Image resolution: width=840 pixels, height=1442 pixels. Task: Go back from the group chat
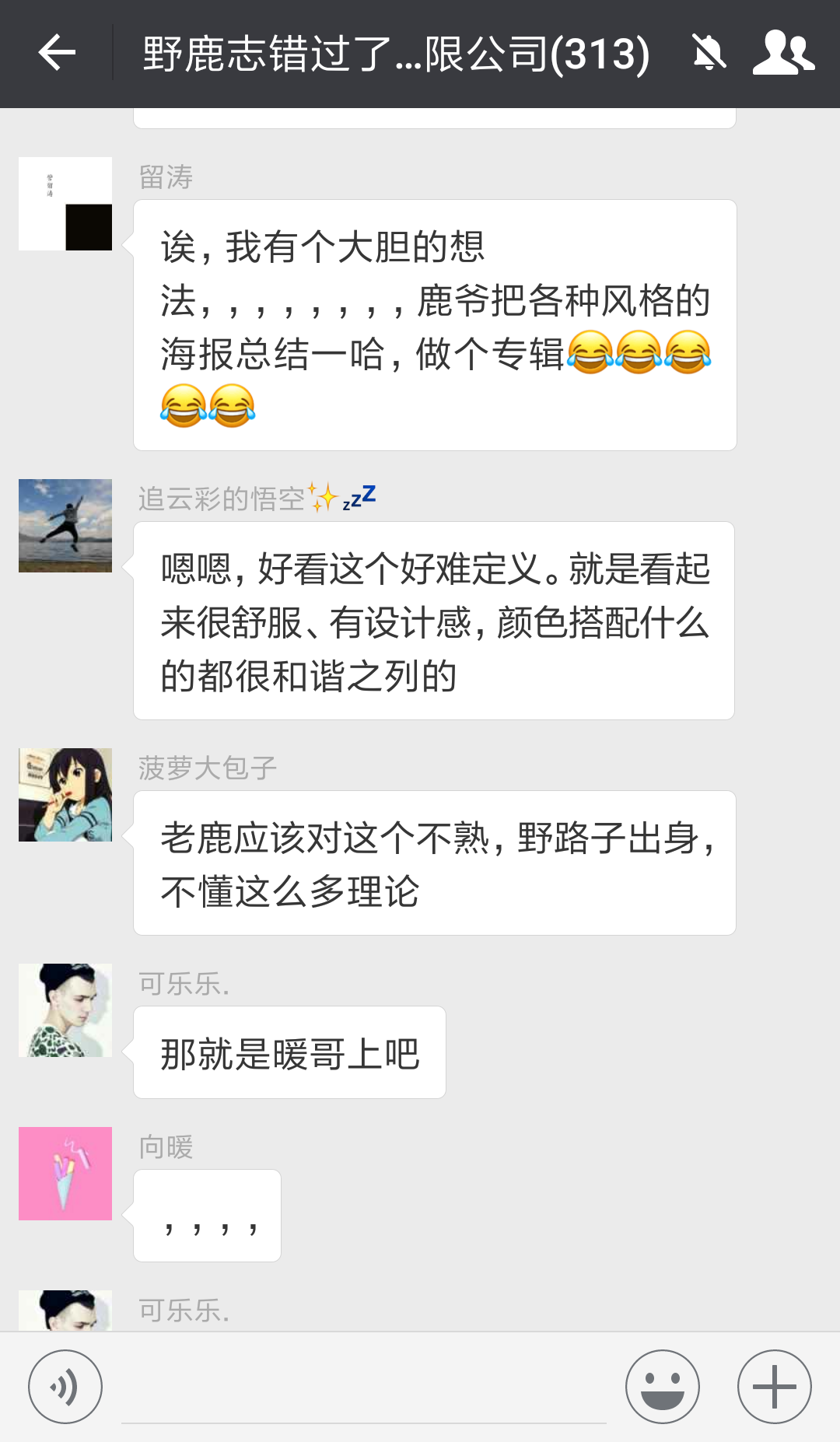(57, 53)
